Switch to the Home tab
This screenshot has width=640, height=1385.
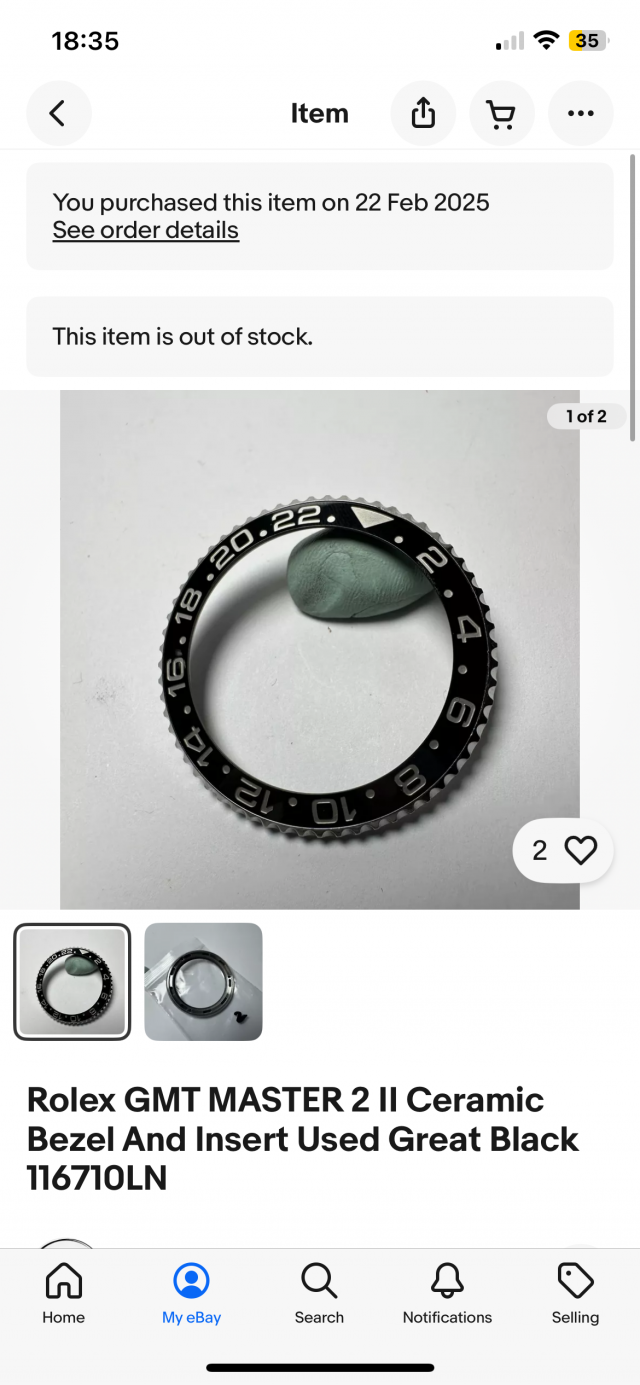point(64,1293)
